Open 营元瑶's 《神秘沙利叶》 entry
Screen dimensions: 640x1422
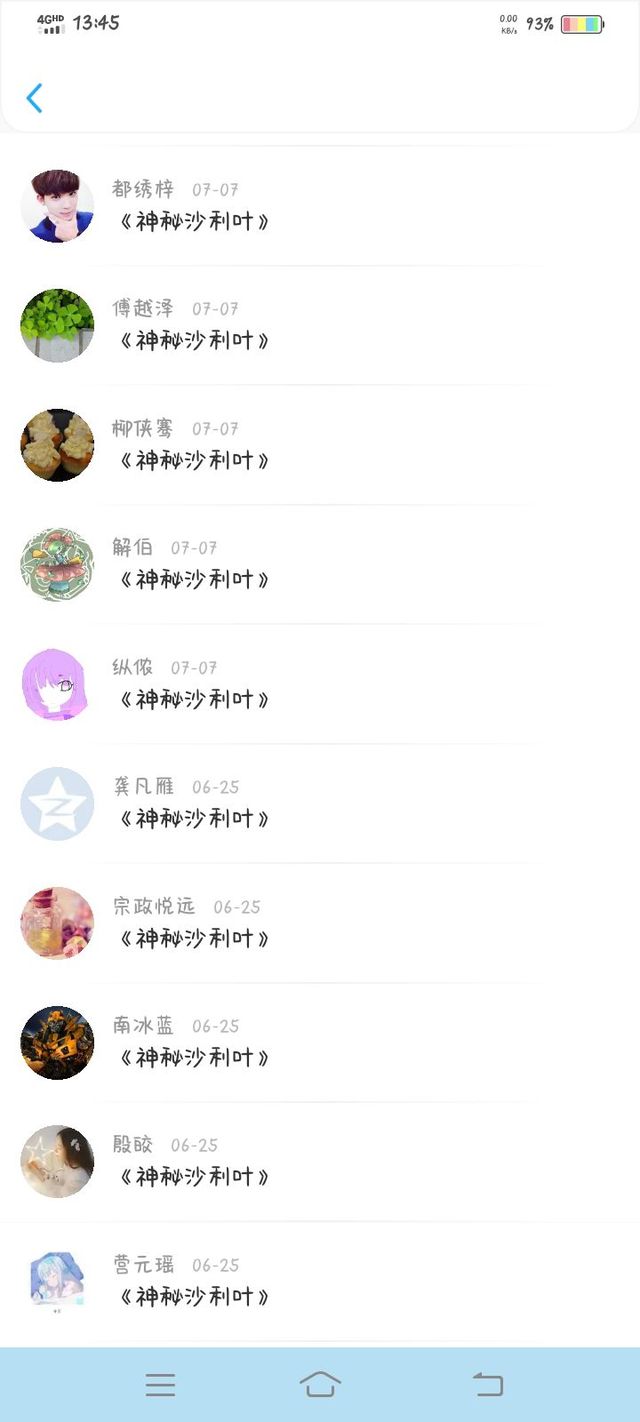[193, 1297]
